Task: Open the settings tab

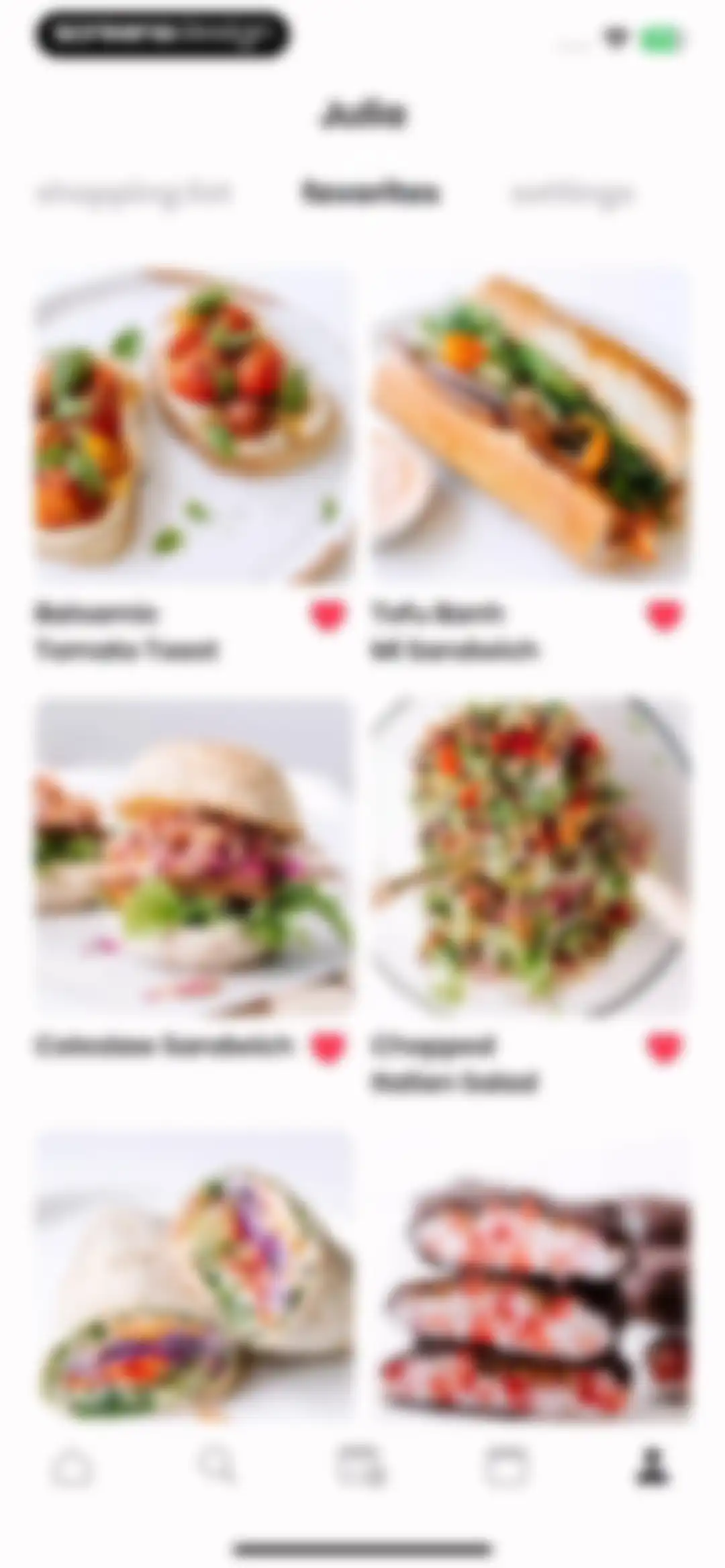Action: 571,193
